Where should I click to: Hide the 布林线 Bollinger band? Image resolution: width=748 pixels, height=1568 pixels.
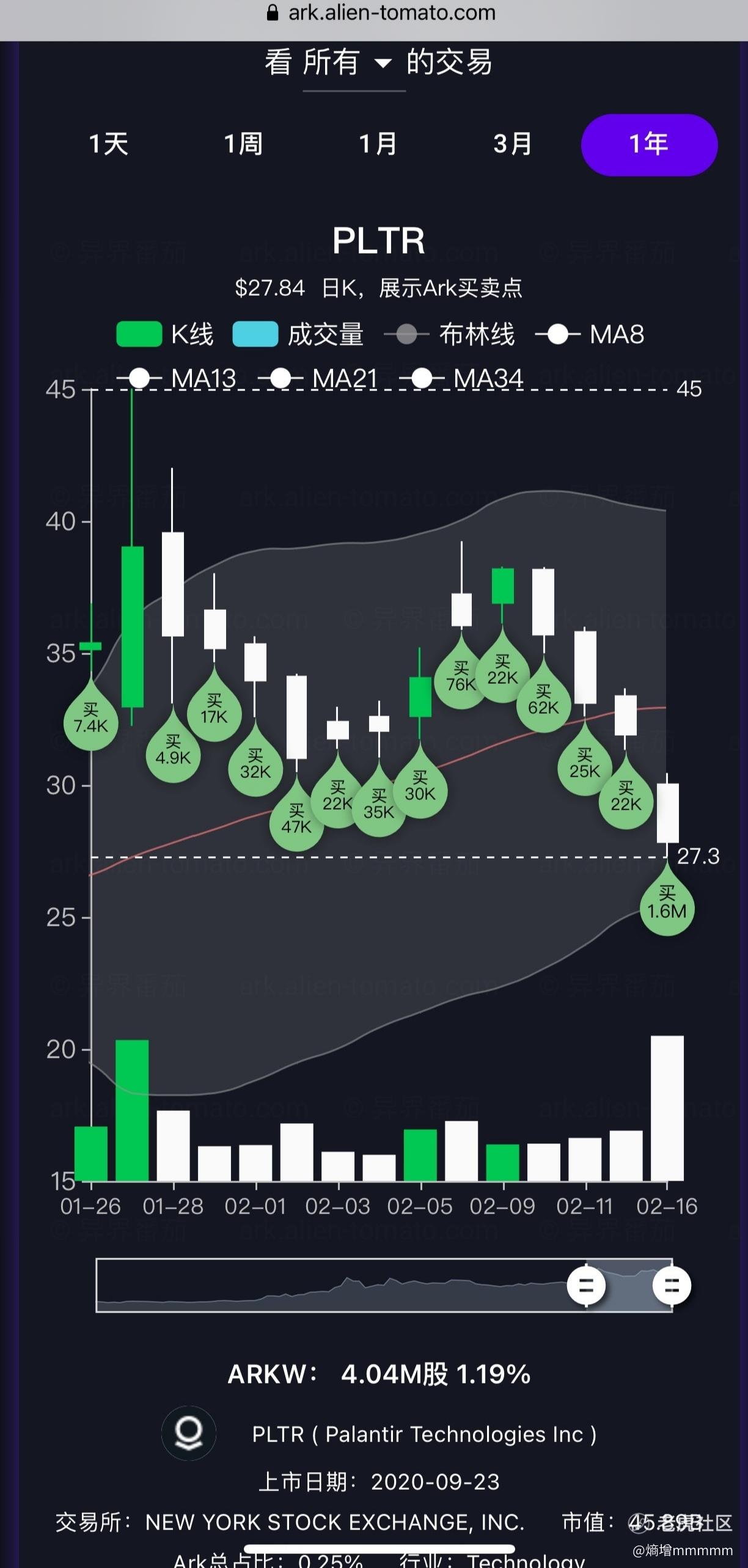pos(450,334)
